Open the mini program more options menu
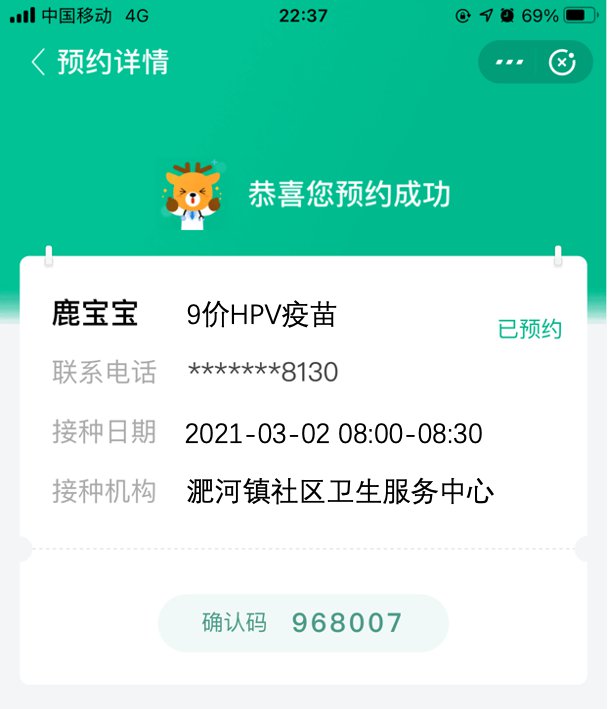610x709 pixels. [x=510, y=62]
